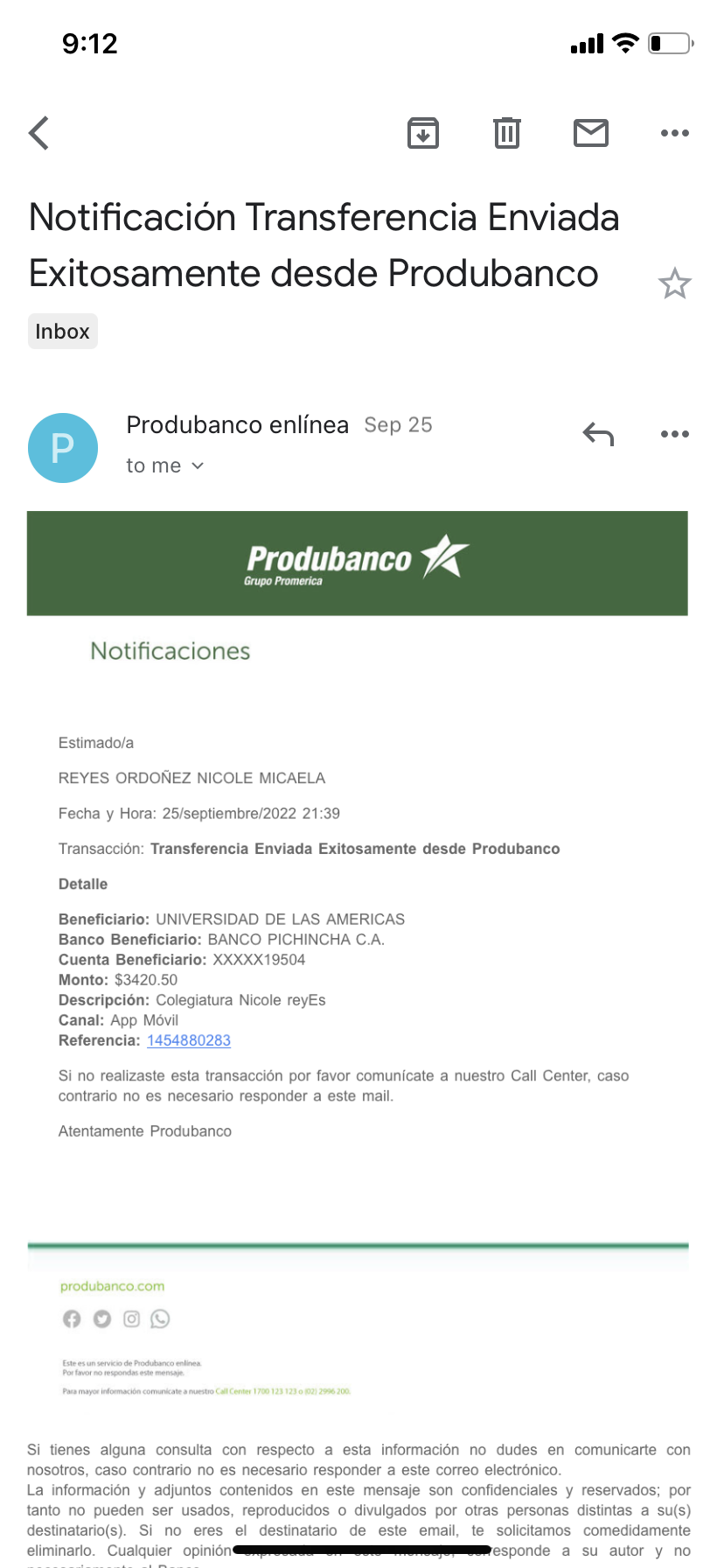Open the top overflow menu
Image resolution: width=724 pixels, height=1568 pixels.
point(674,133)
